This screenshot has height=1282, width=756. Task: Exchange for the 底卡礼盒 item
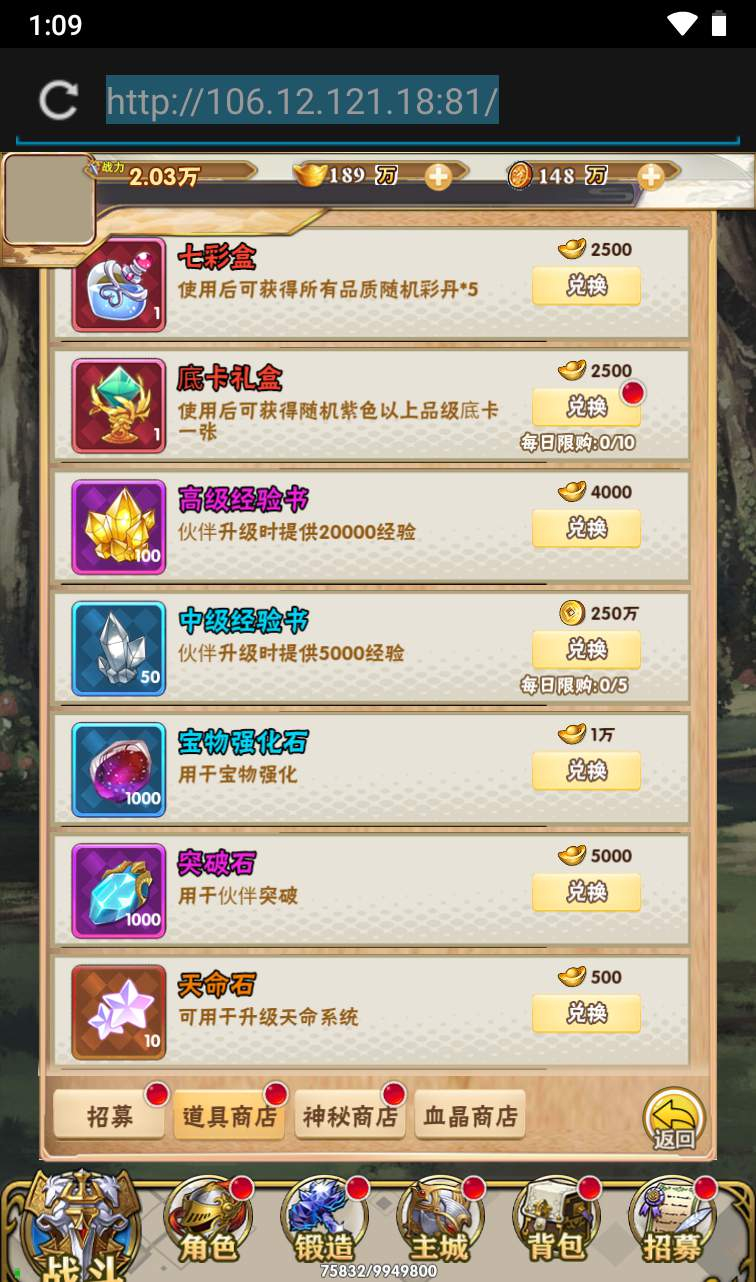coord(586,407)
